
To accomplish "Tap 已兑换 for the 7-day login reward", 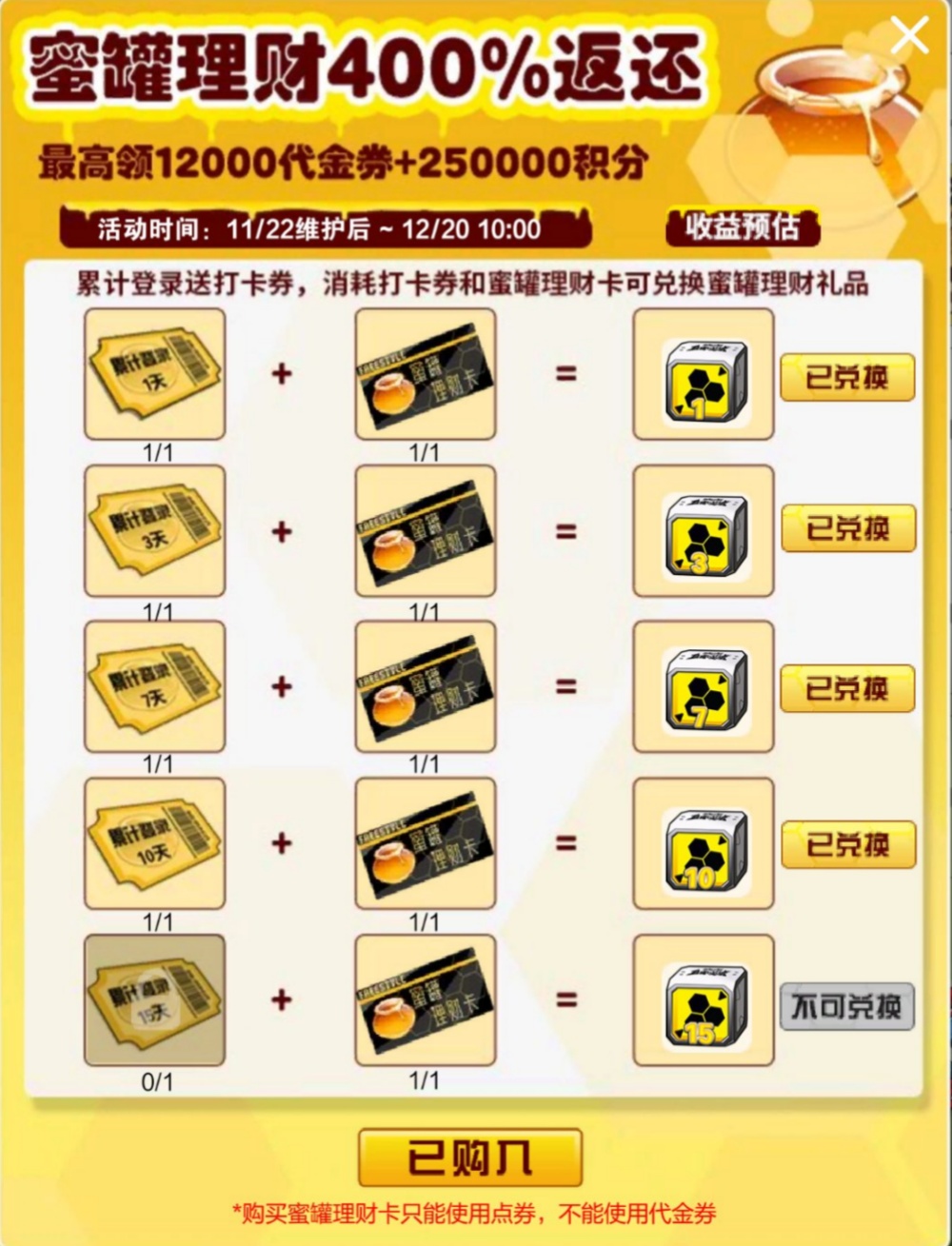I will (846, 688).
